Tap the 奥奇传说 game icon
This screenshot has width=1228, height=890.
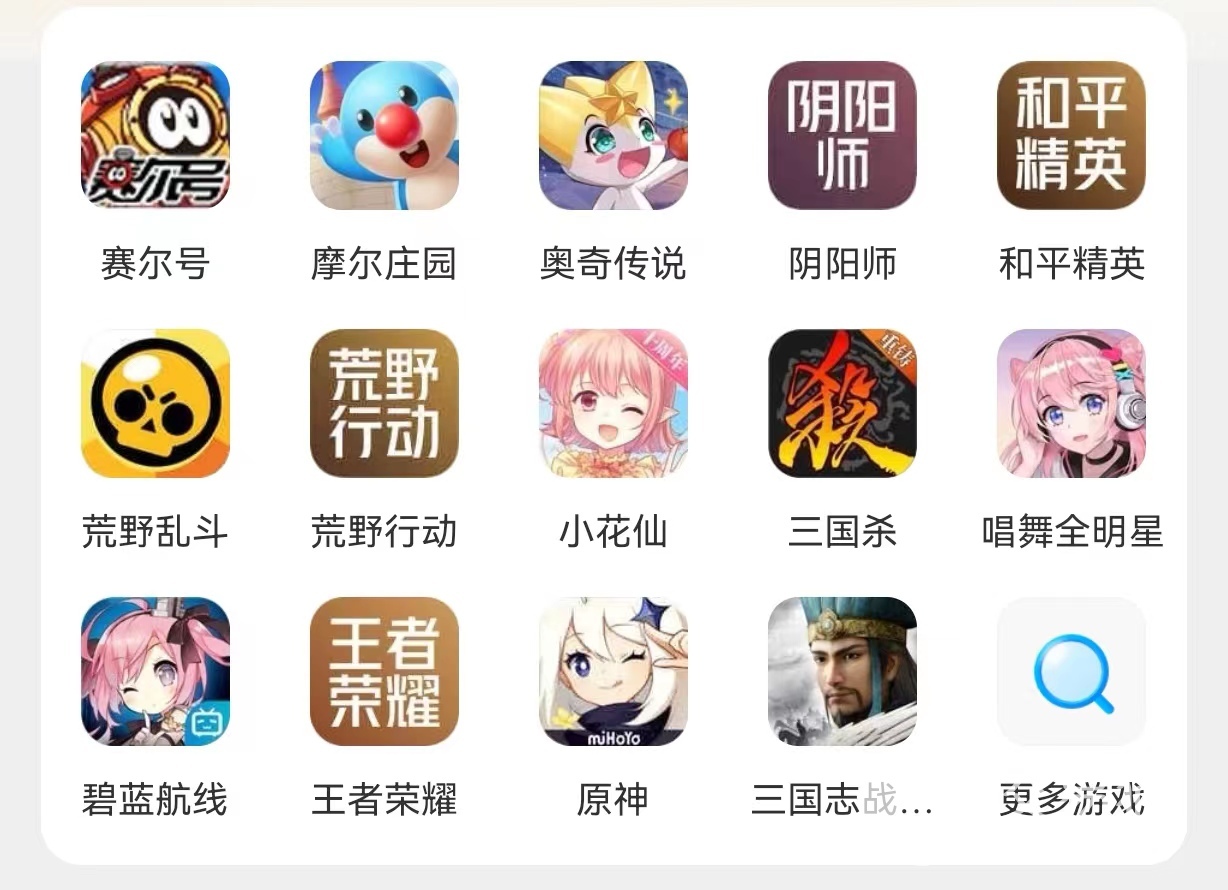613,135
